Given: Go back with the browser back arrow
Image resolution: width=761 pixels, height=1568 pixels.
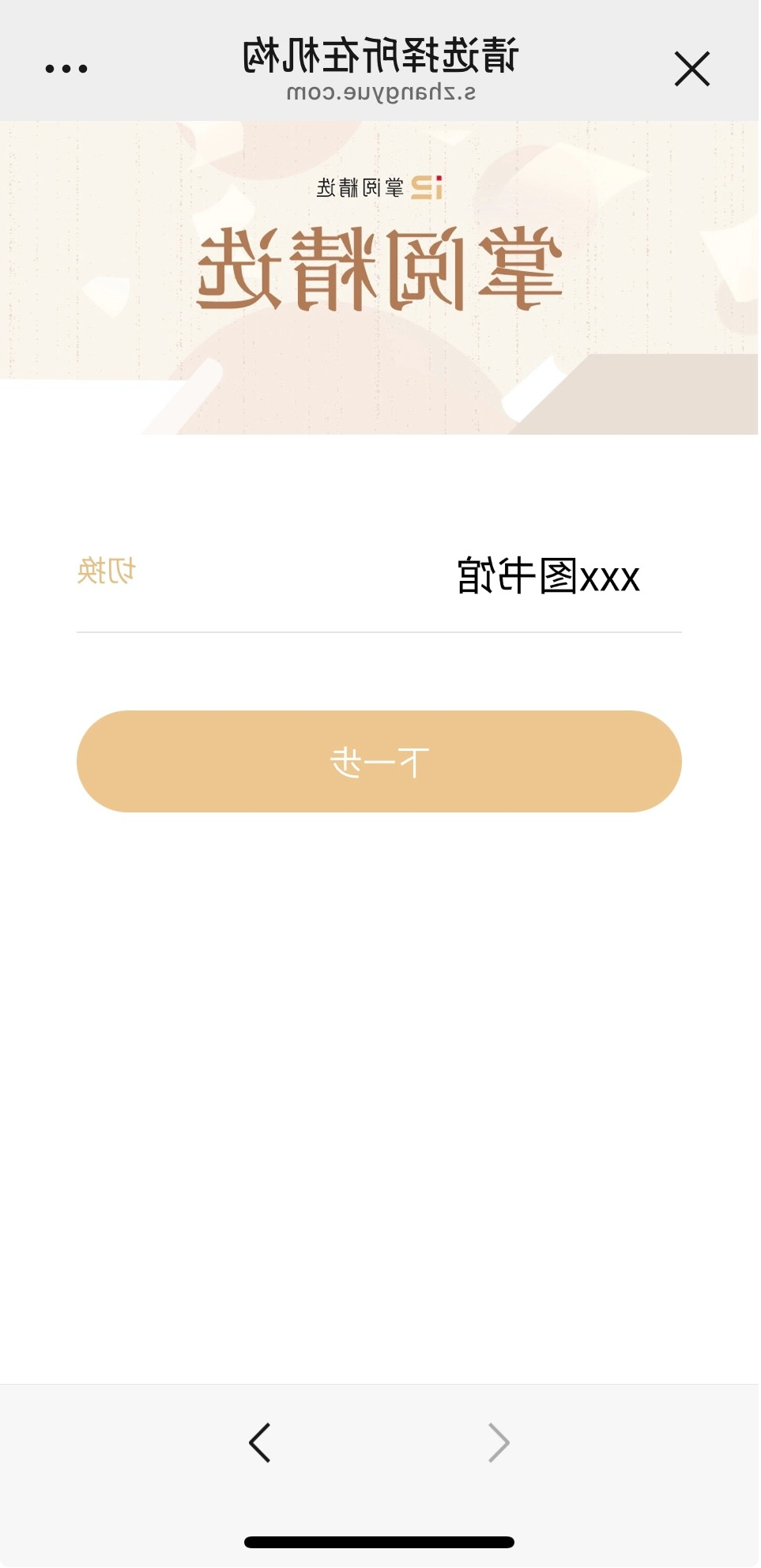Looking at the screenshot, I should [x=260, y=1443].
